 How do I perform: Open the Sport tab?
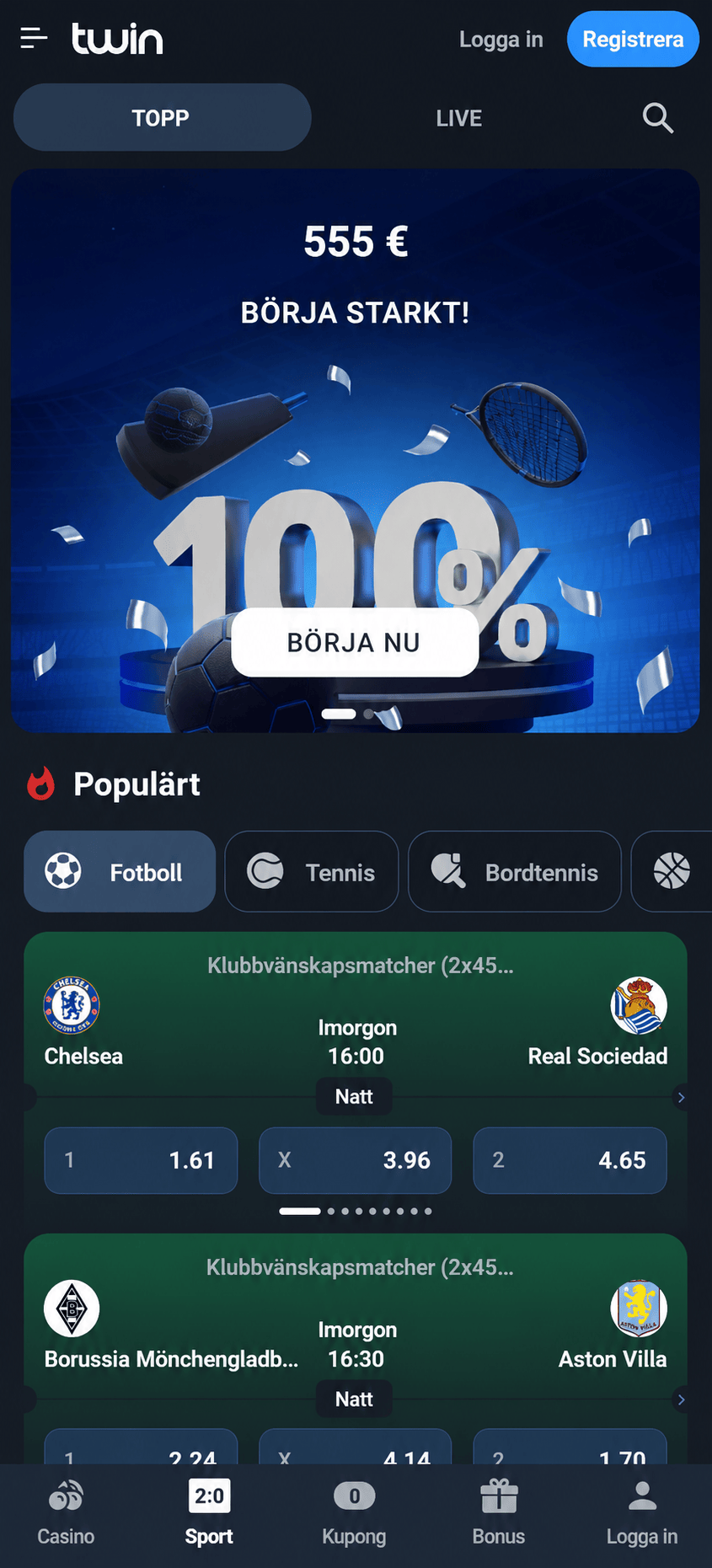point(209,1513)
